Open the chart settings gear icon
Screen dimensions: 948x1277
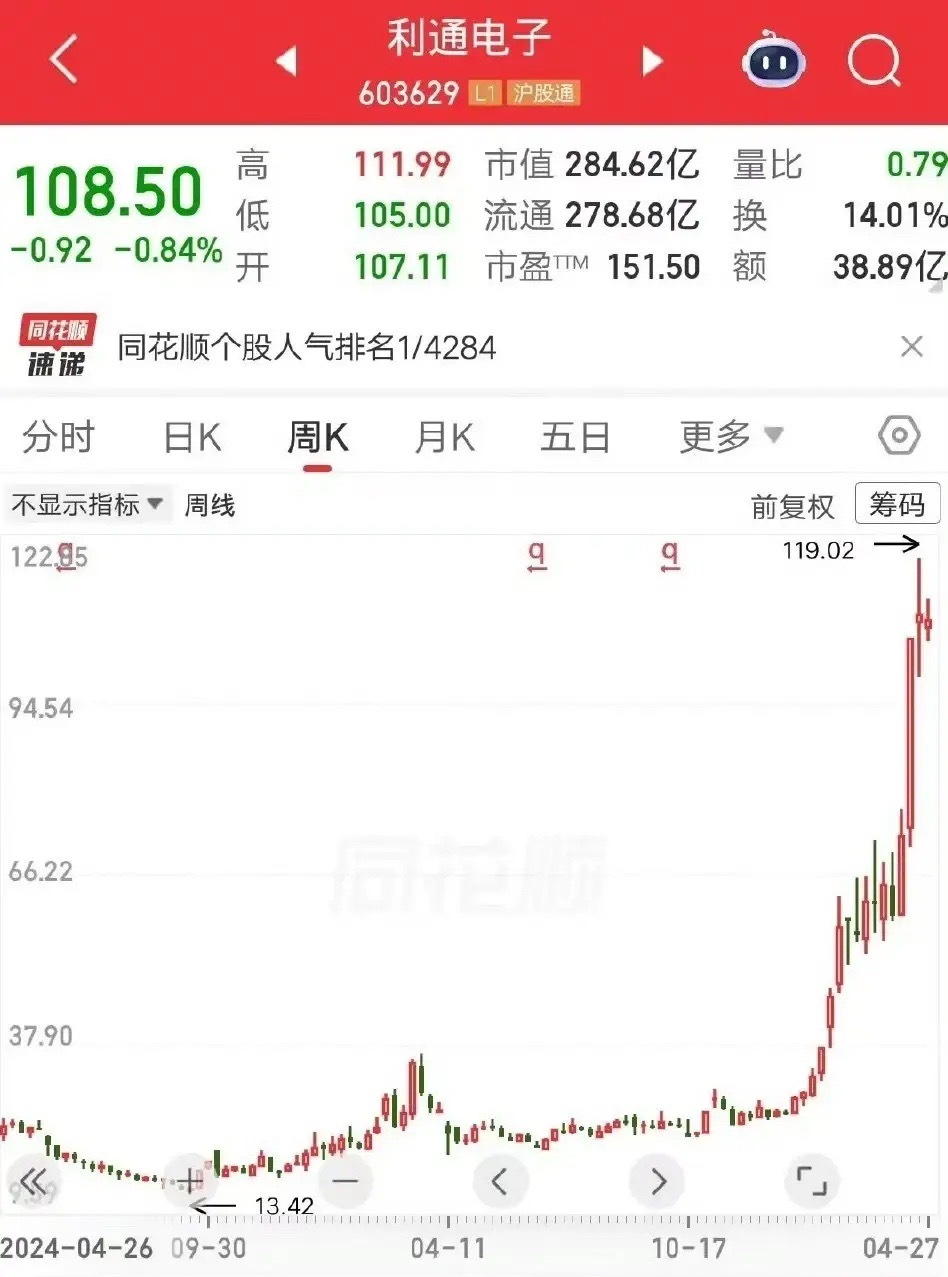tap(897, 435)
